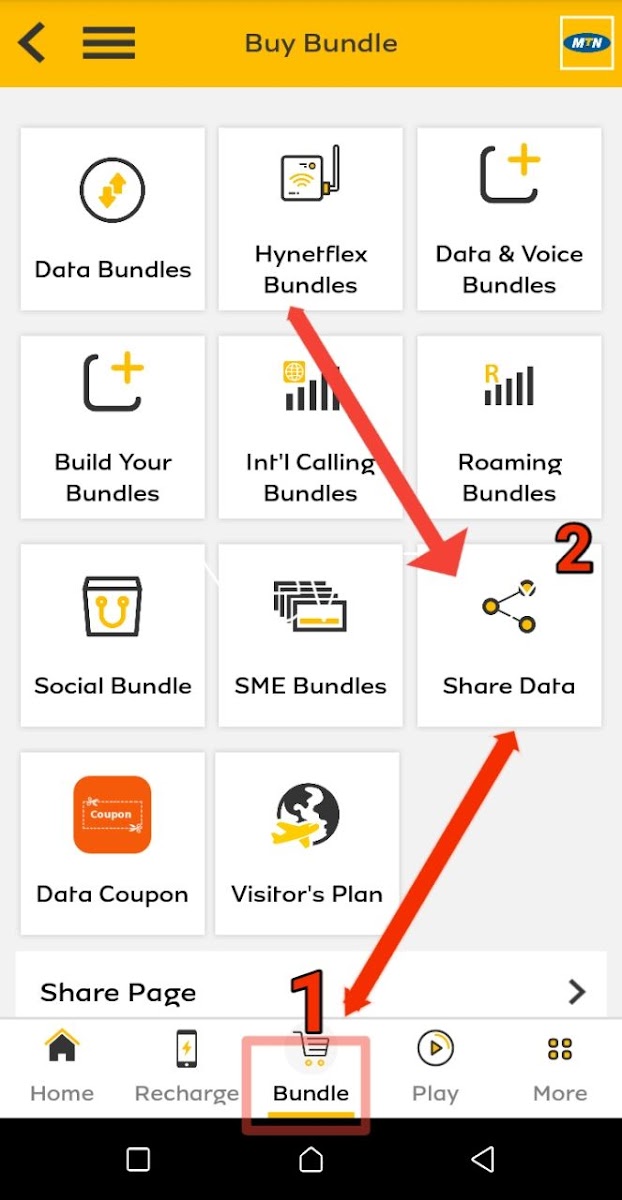Switch to the Recharge tab
622x1200 pixels.
point(187,1067)
